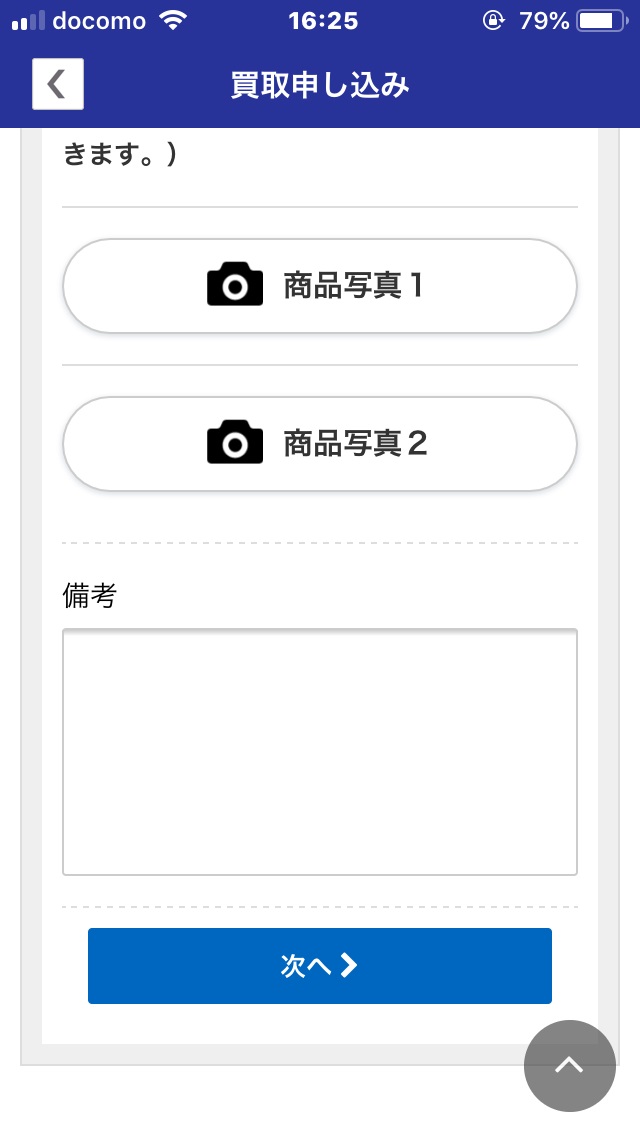Jump to top with the up-arrow button
The height and width of the screenshot is (1136, 640).
(570, 1066)
